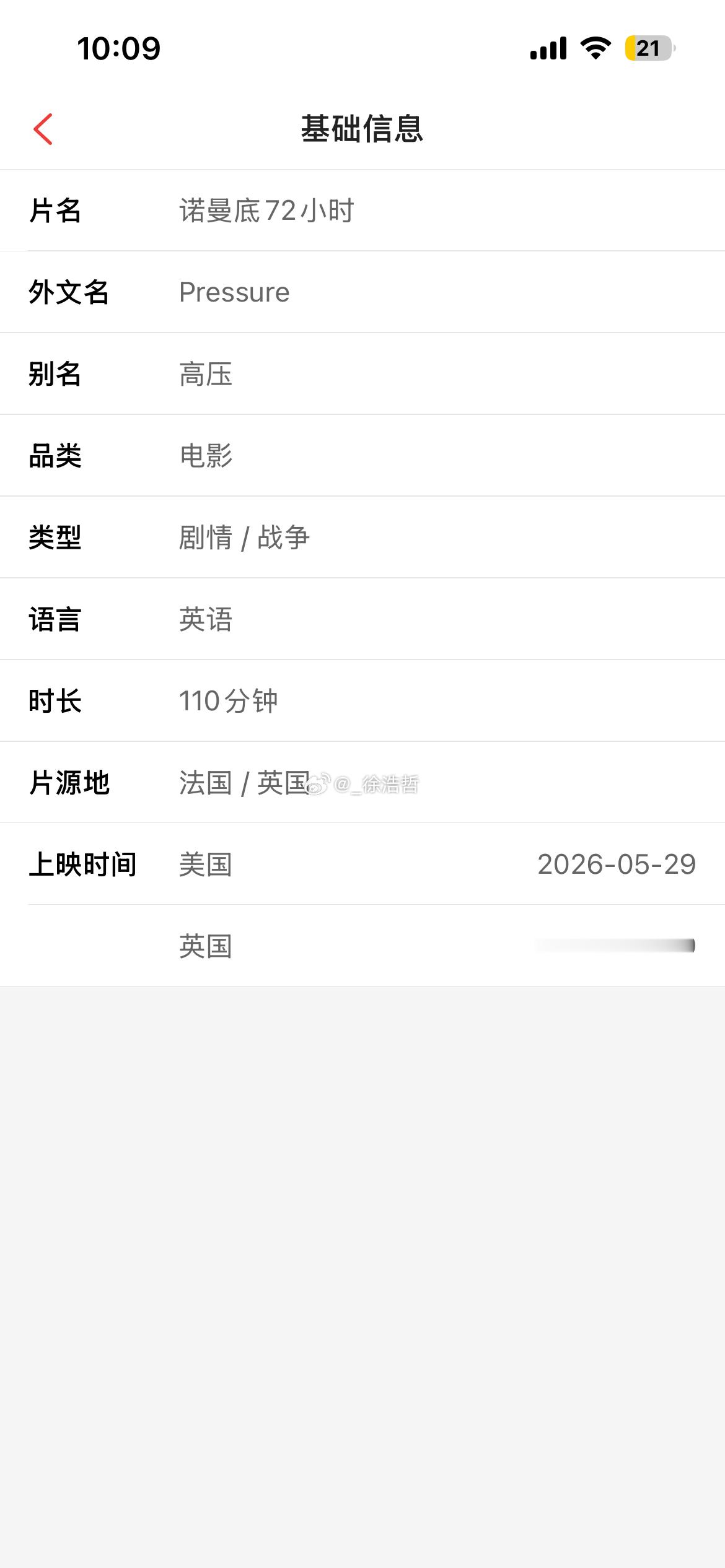Tap the duration 110分钟
Viewport: 725px width, 1568px height.
point(229,700)
